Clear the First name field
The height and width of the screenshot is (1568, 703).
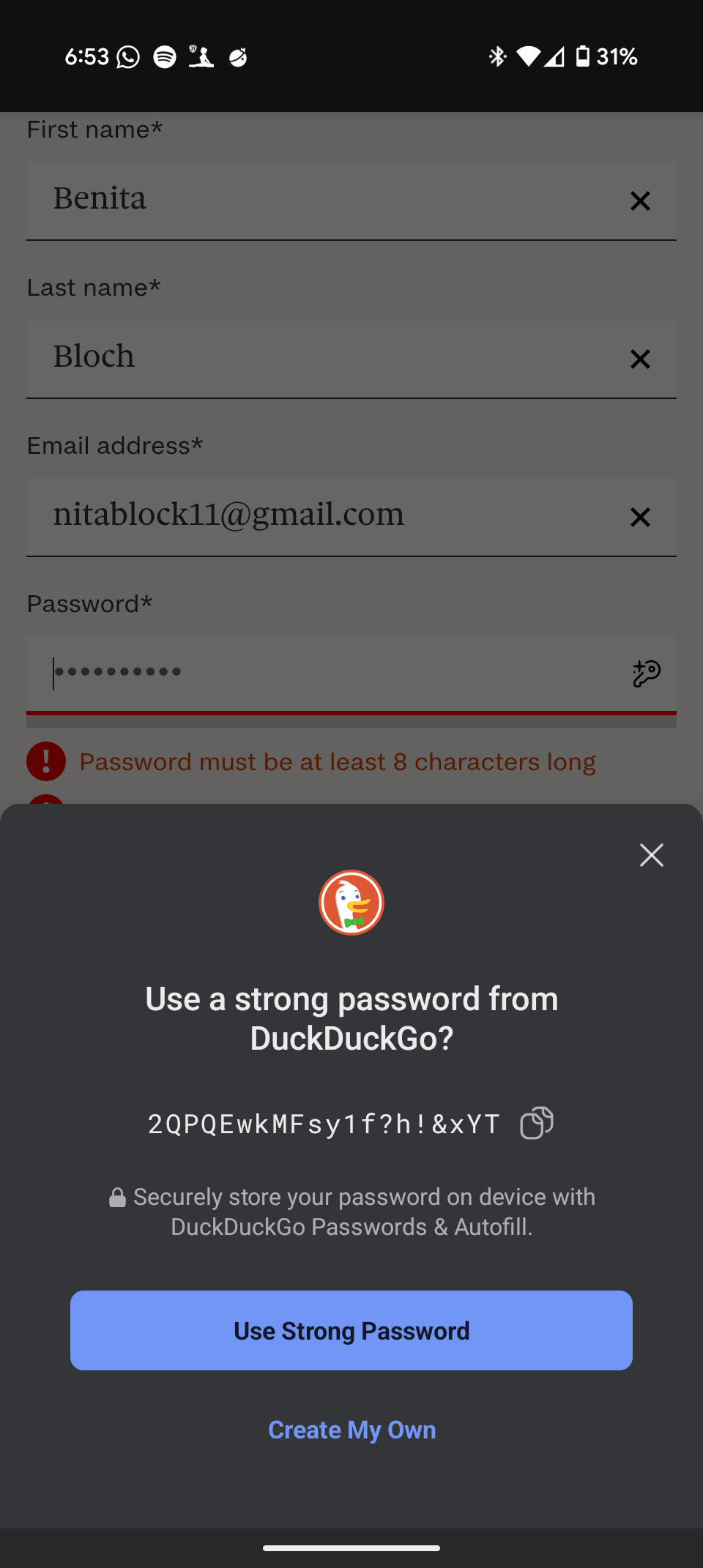640,201
